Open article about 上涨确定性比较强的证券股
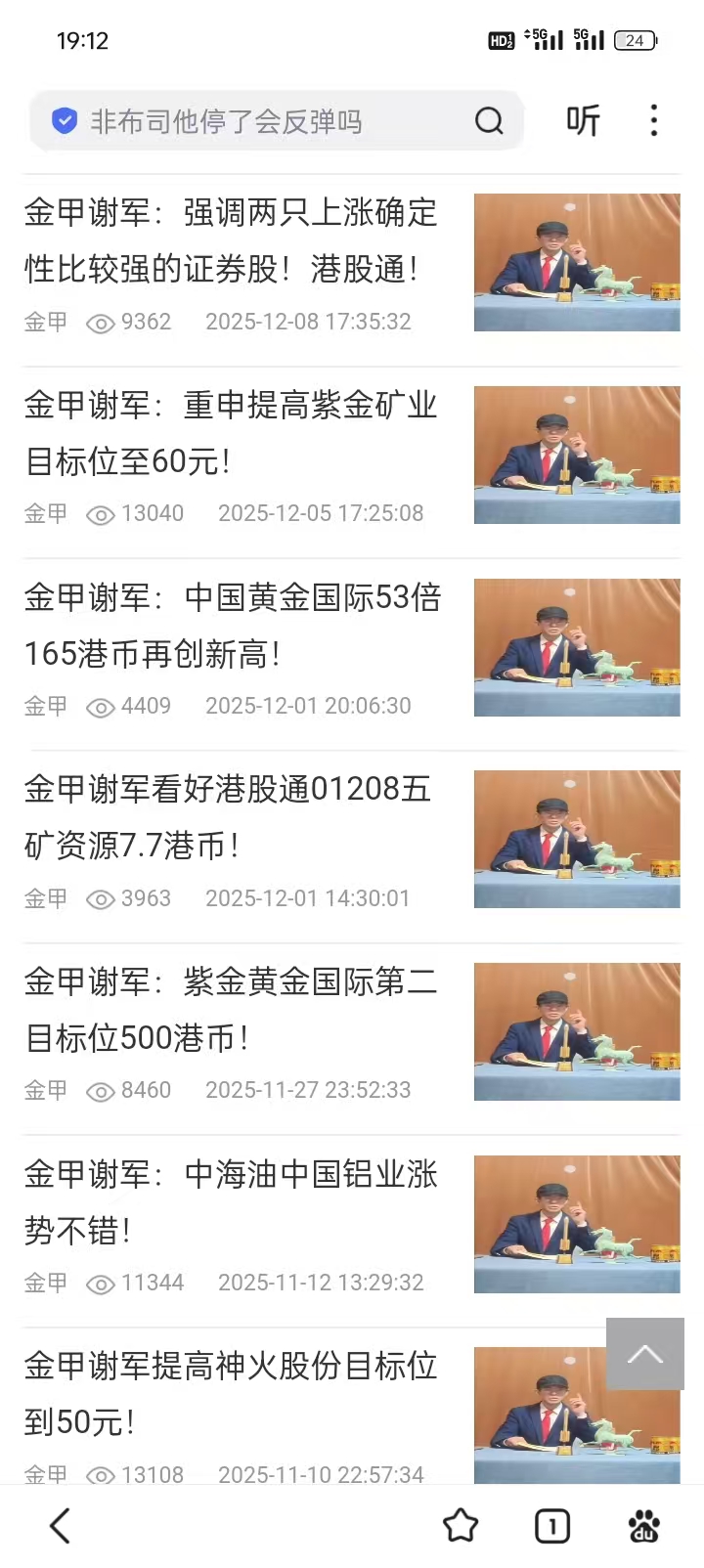Viewport: 704px width, 1568px height. tap(231, 240)
